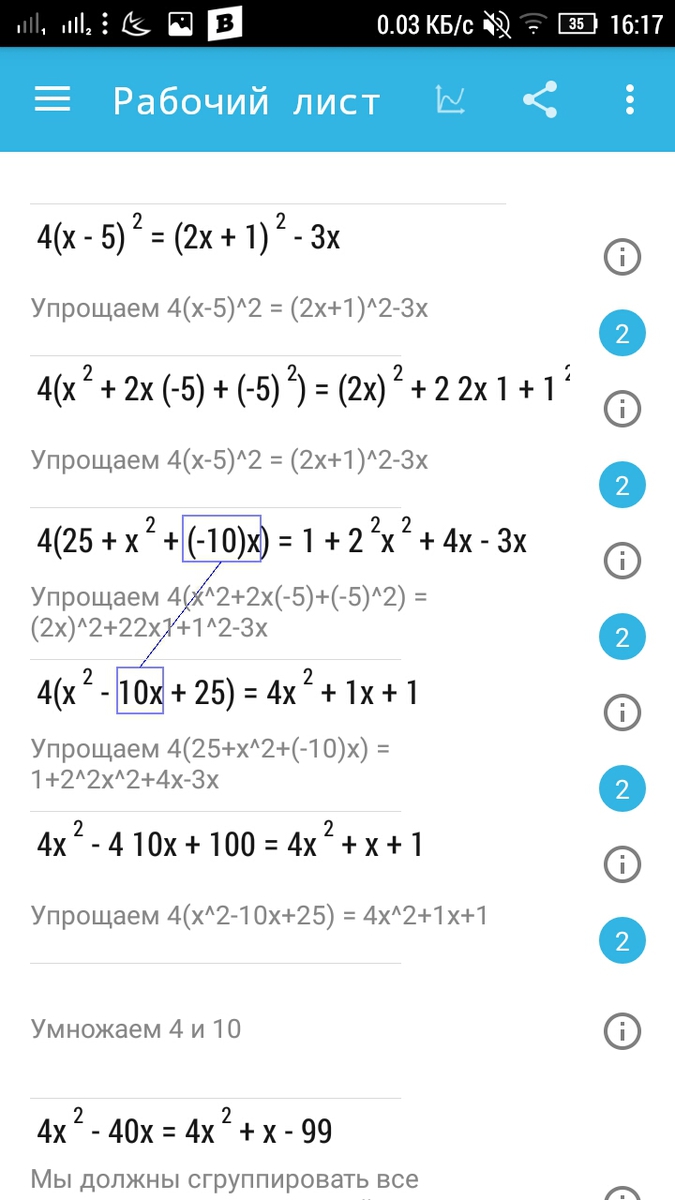The height and width of the screenshot is (1200, 675).
Task: Open the graph plot view
Action: 451,100
